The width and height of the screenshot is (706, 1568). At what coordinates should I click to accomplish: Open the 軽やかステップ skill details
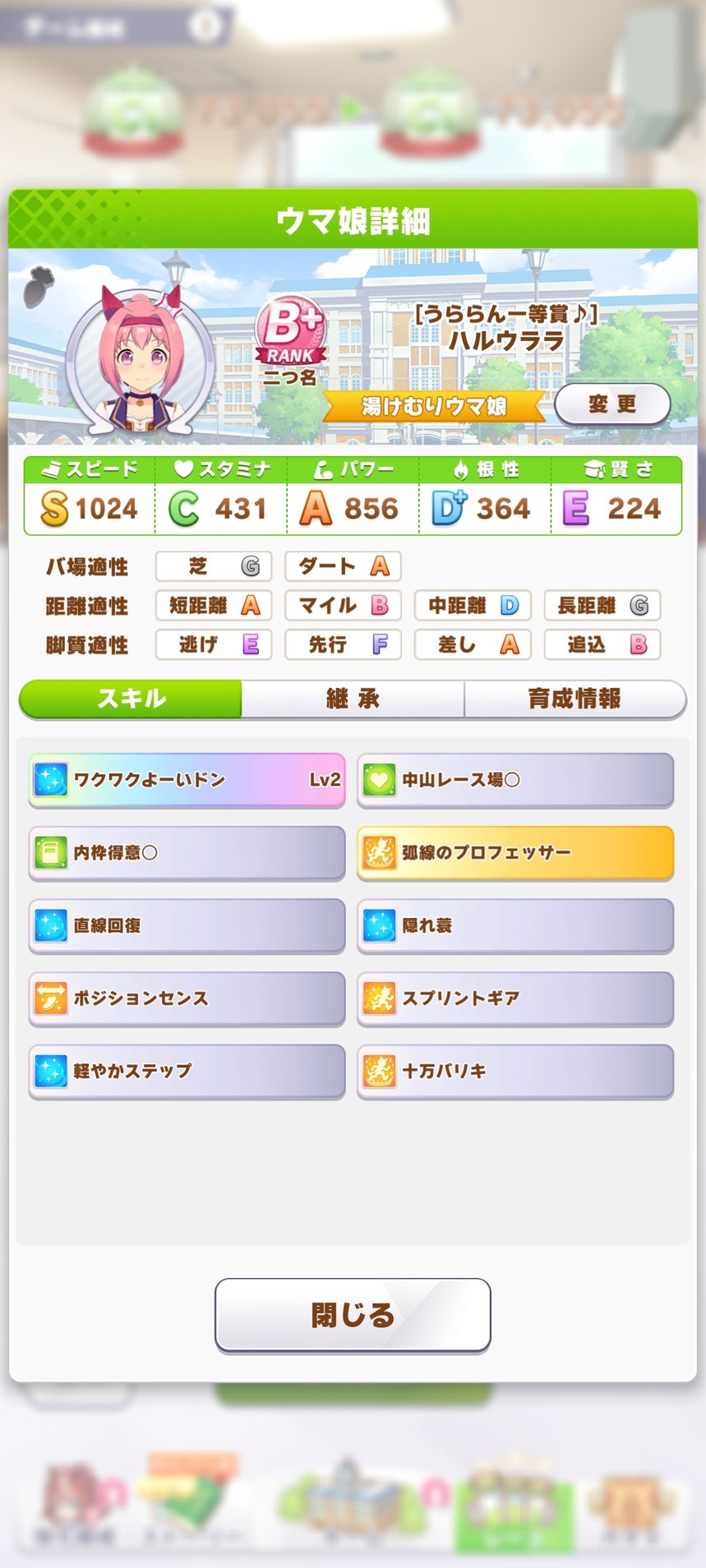[187, 1071]
